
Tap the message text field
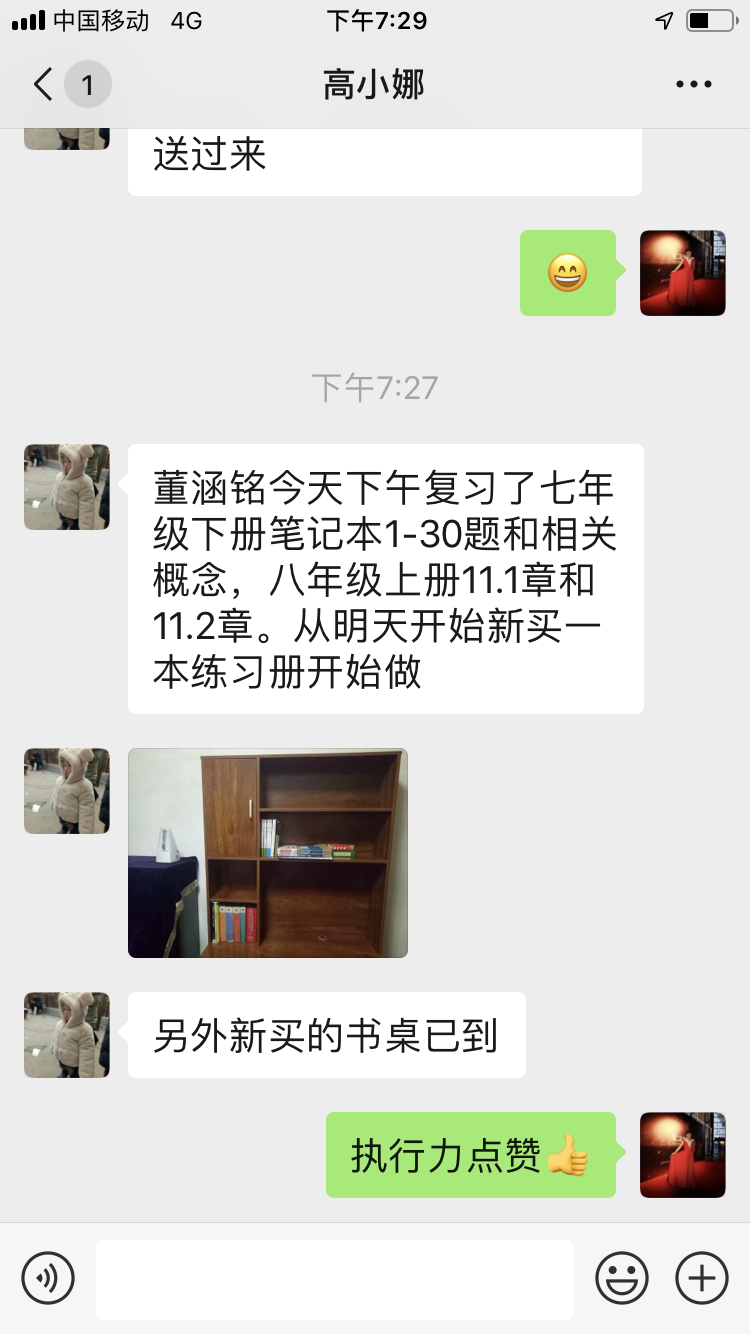coord(335,1279)
